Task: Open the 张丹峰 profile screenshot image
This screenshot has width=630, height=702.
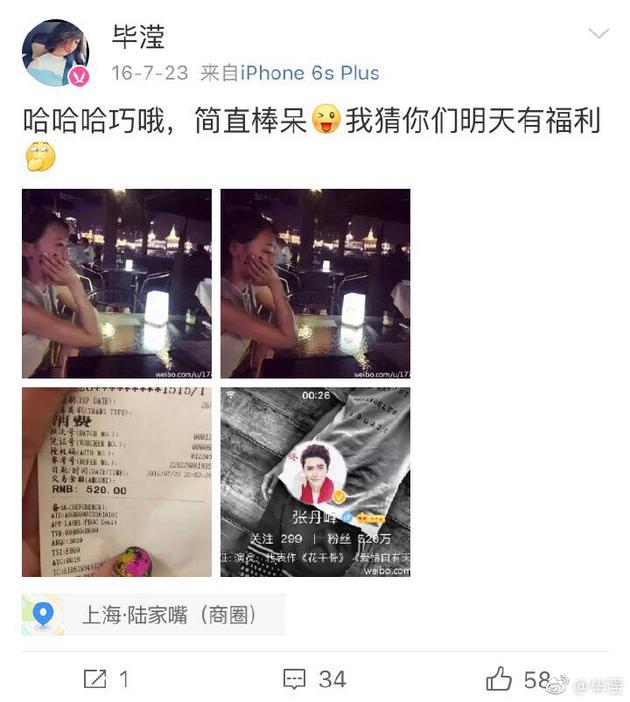Action: 315,482
